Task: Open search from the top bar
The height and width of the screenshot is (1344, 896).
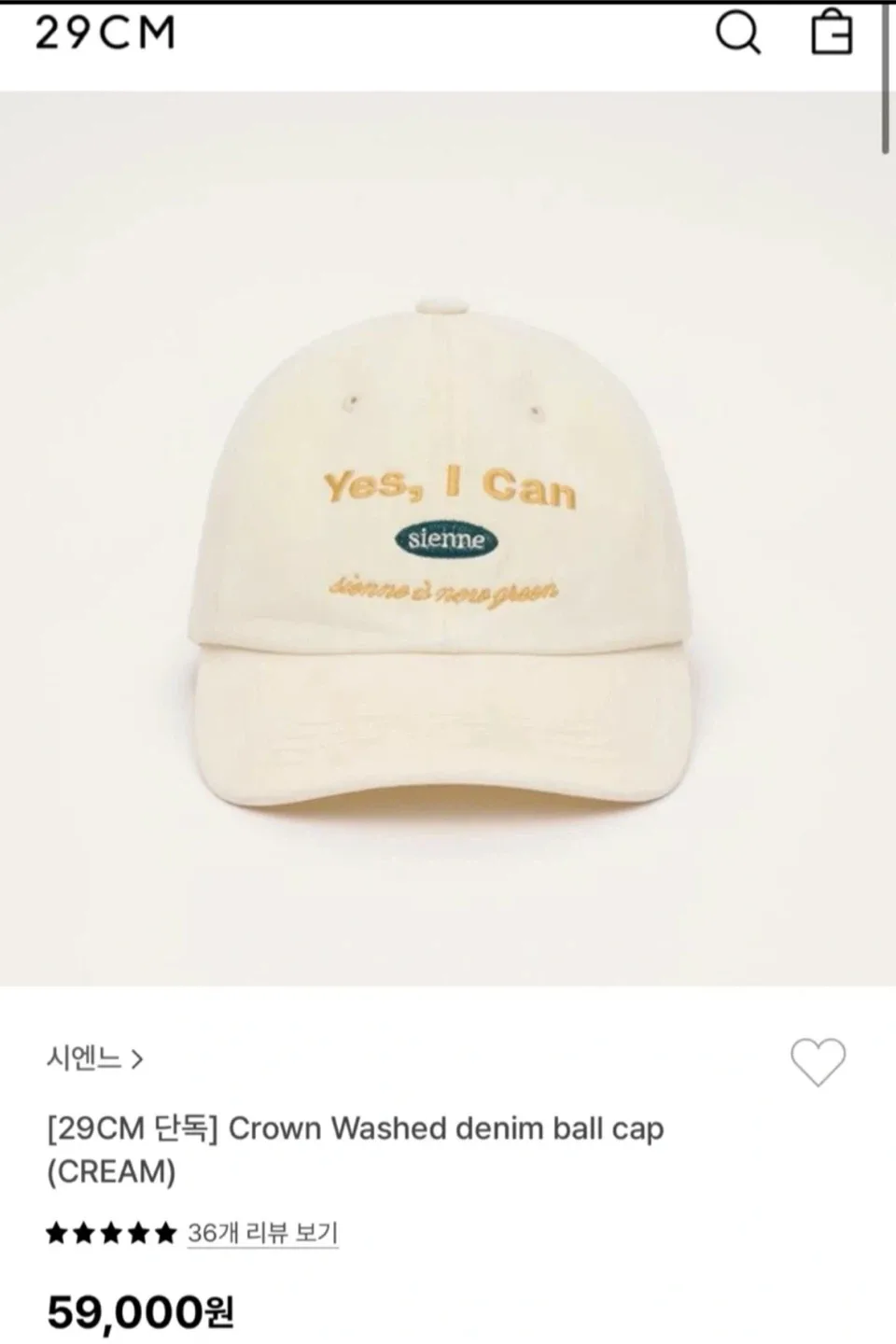Action: tap(737, 35)
